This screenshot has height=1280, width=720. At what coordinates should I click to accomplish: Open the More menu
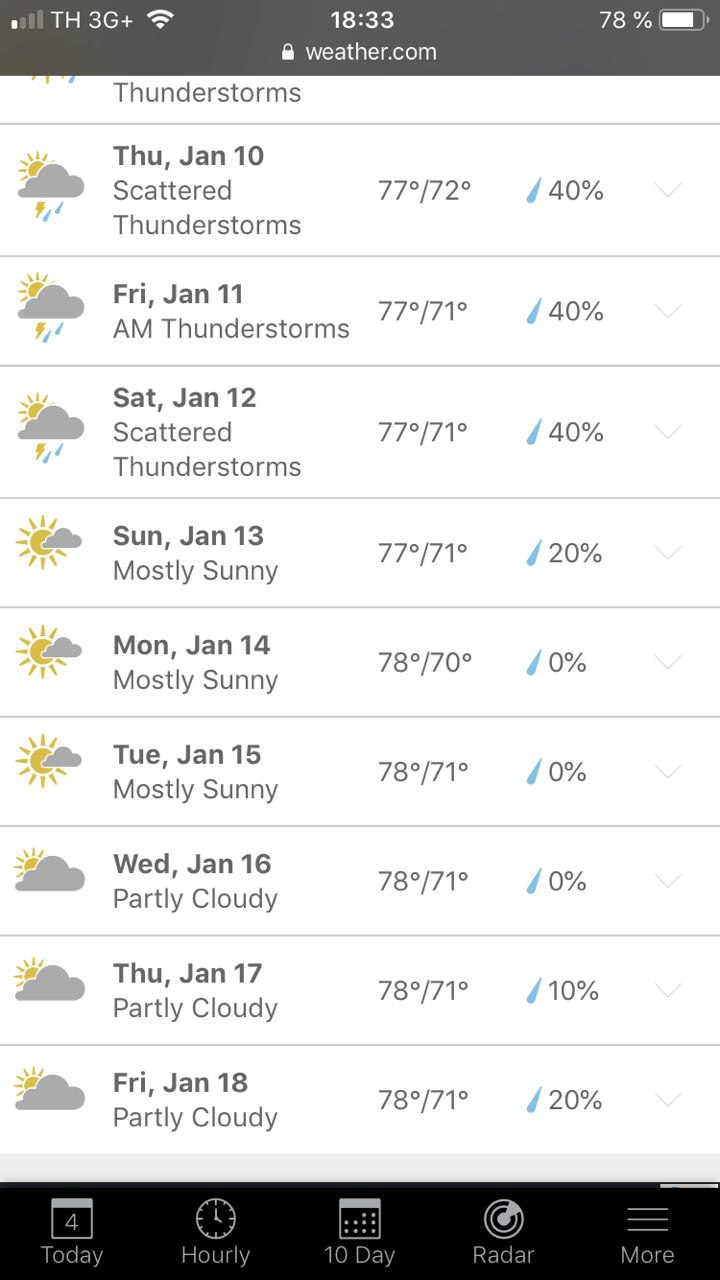click(647, 1232)
